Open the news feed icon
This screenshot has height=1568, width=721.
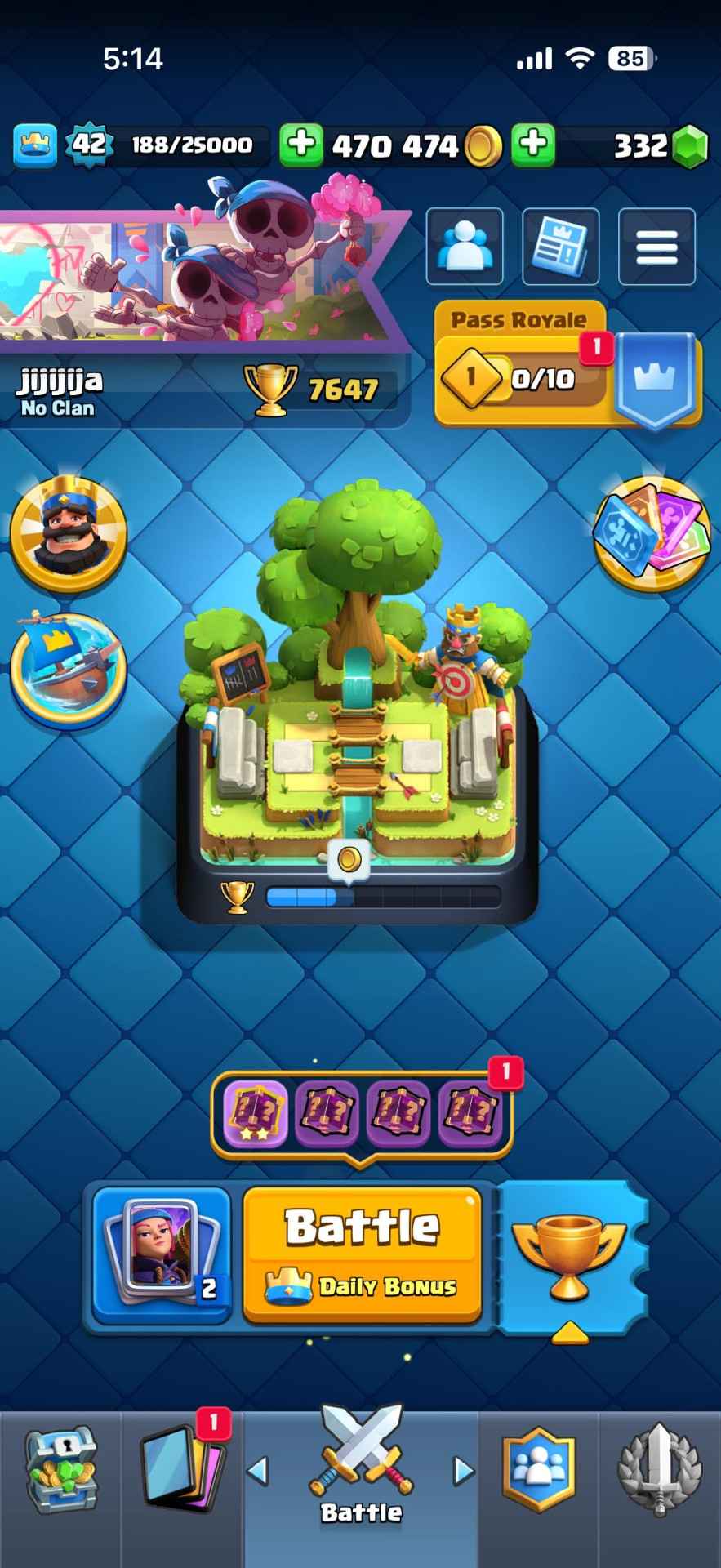560,247
